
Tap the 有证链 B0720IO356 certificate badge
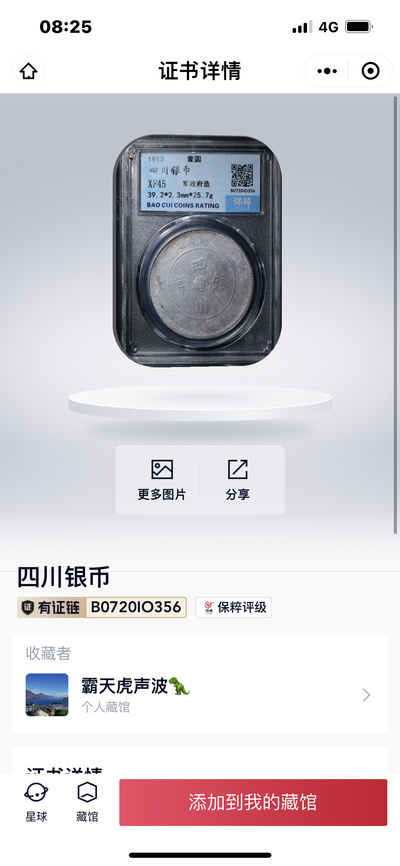(102, 608)
